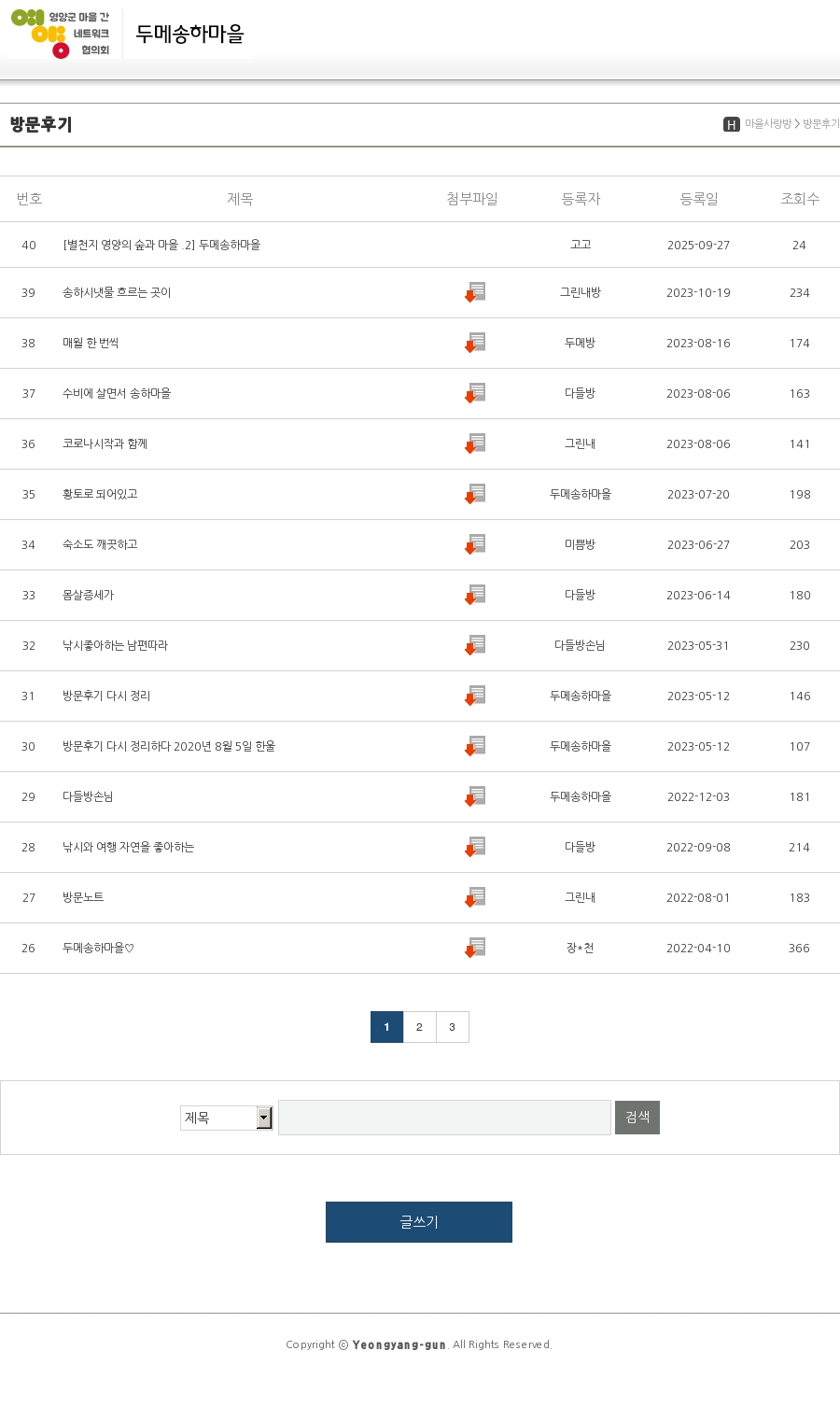840x1407 pixels.
Task: Tap the 검색 search button
Action: pos(637,1118)
